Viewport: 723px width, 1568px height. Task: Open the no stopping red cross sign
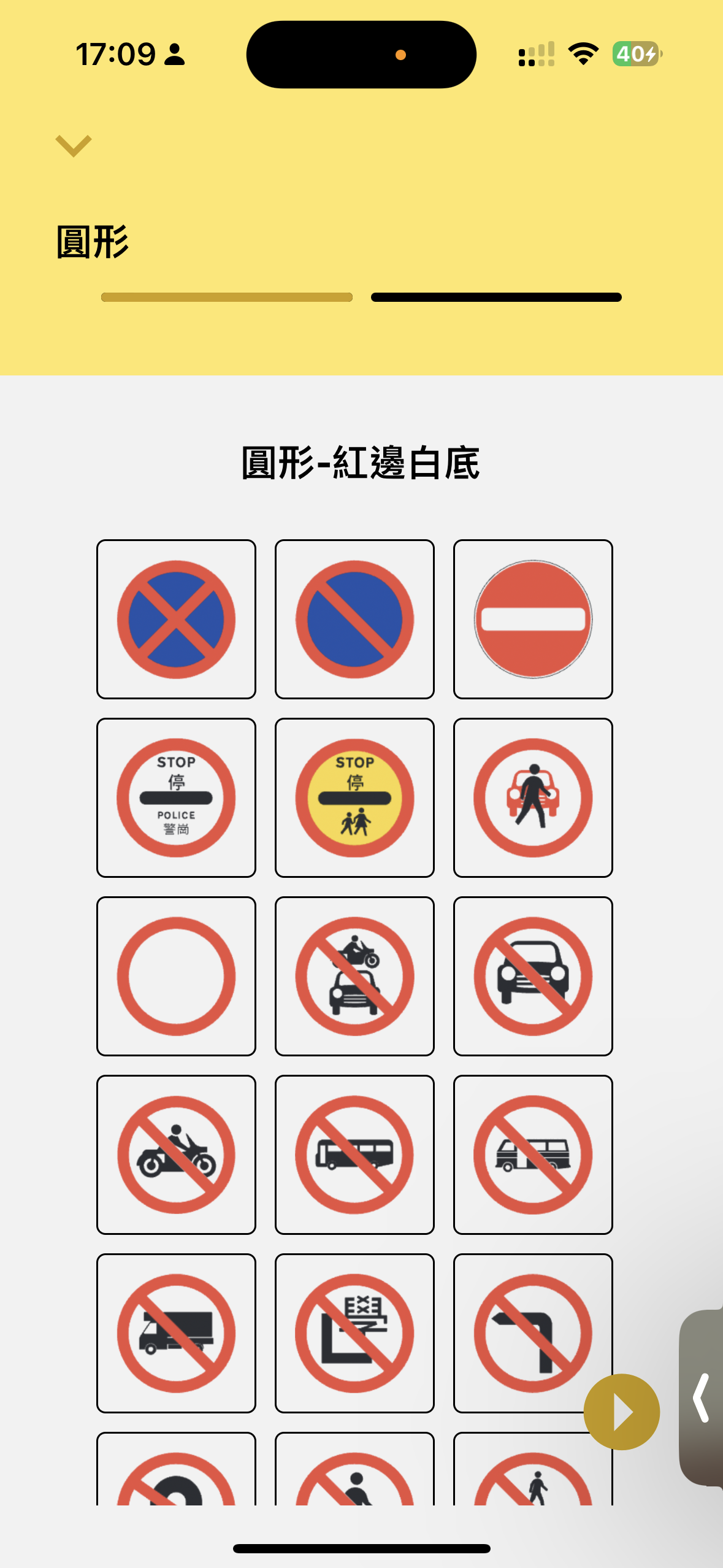pos(176,619)
